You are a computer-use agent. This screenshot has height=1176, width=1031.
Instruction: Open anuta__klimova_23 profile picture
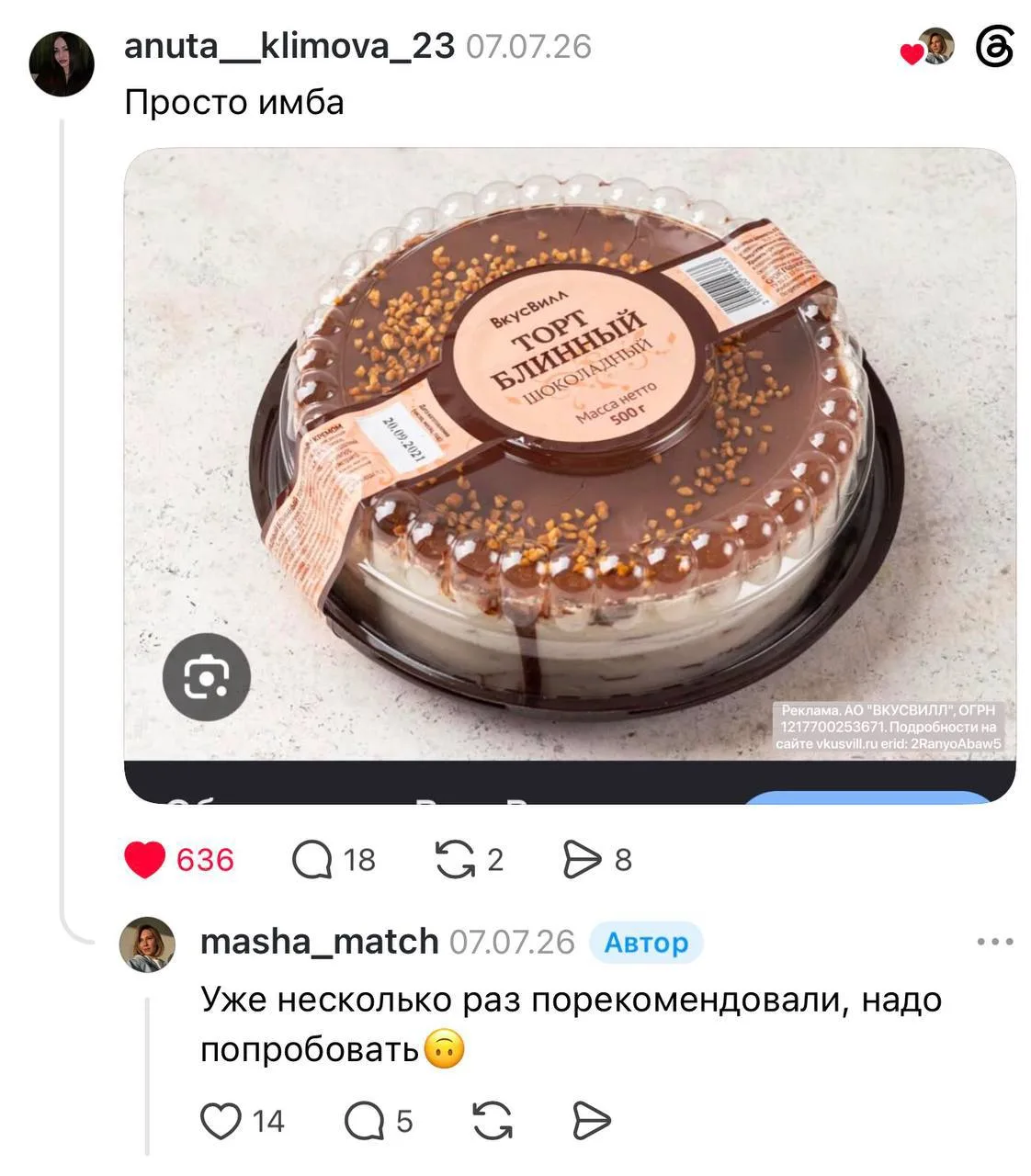(62, 64)
